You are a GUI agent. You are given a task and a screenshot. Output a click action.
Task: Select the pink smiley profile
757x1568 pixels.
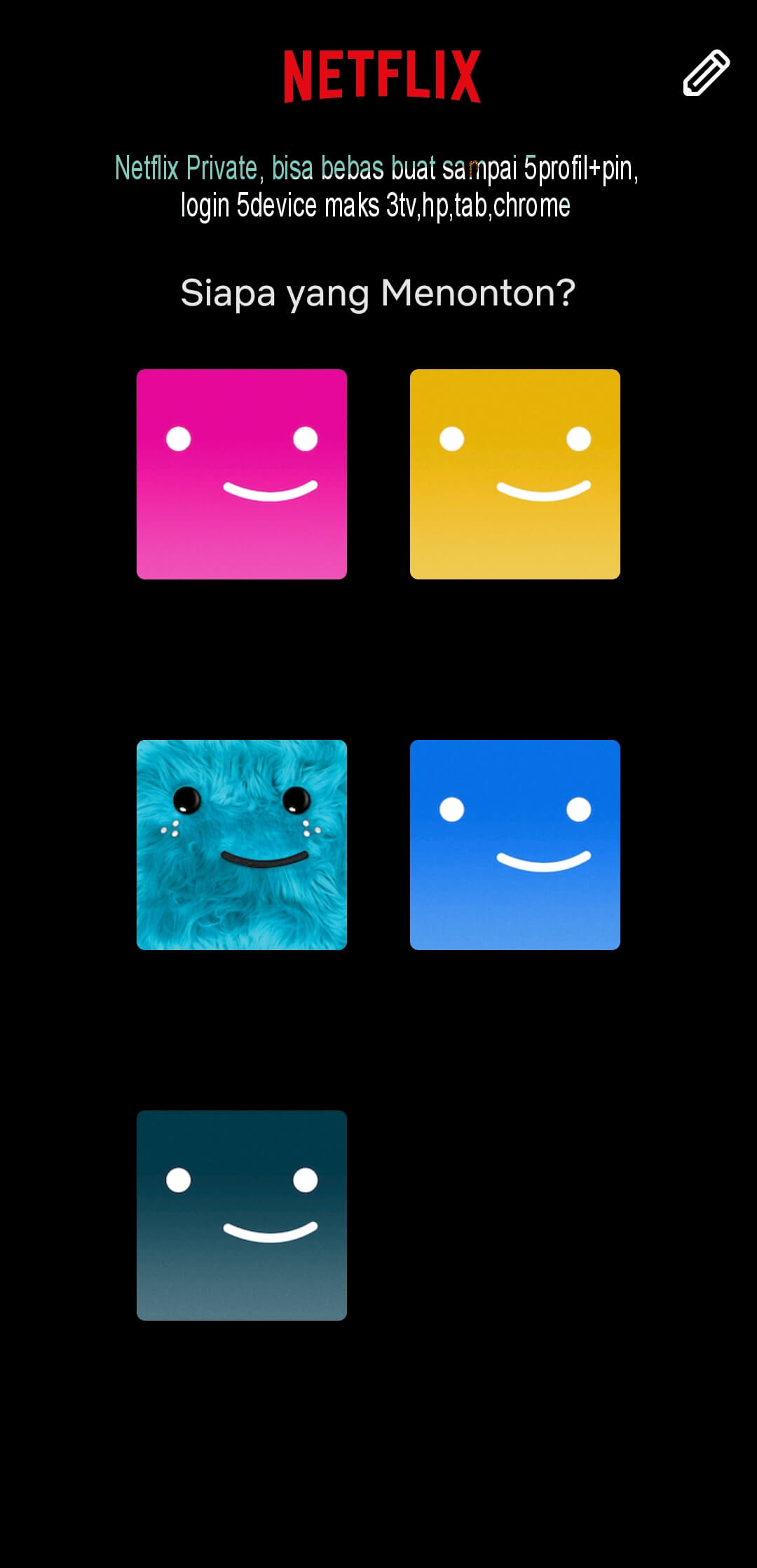pos(242,474)
